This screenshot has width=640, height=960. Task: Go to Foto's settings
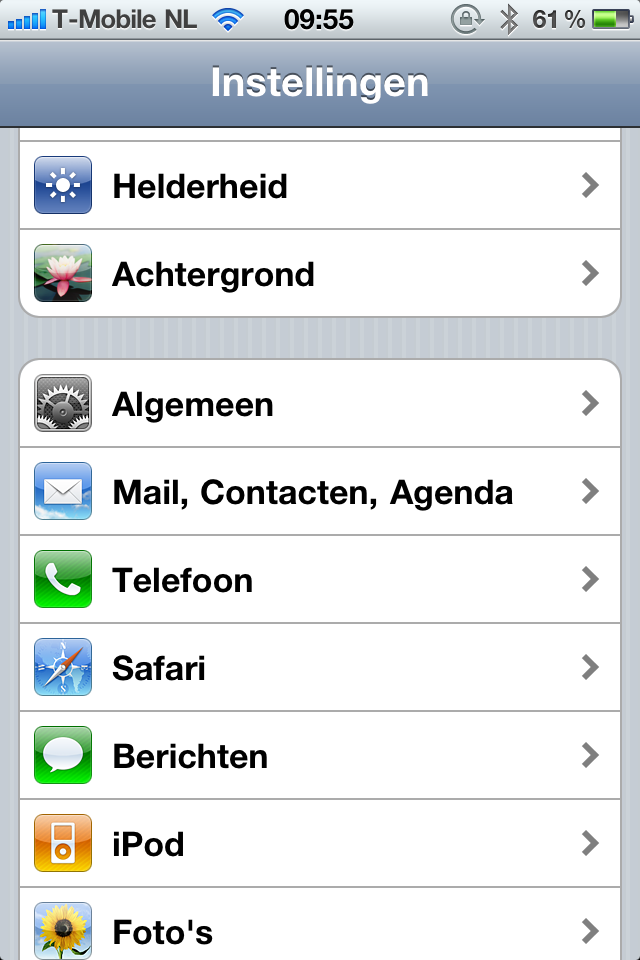coord(320,930)
